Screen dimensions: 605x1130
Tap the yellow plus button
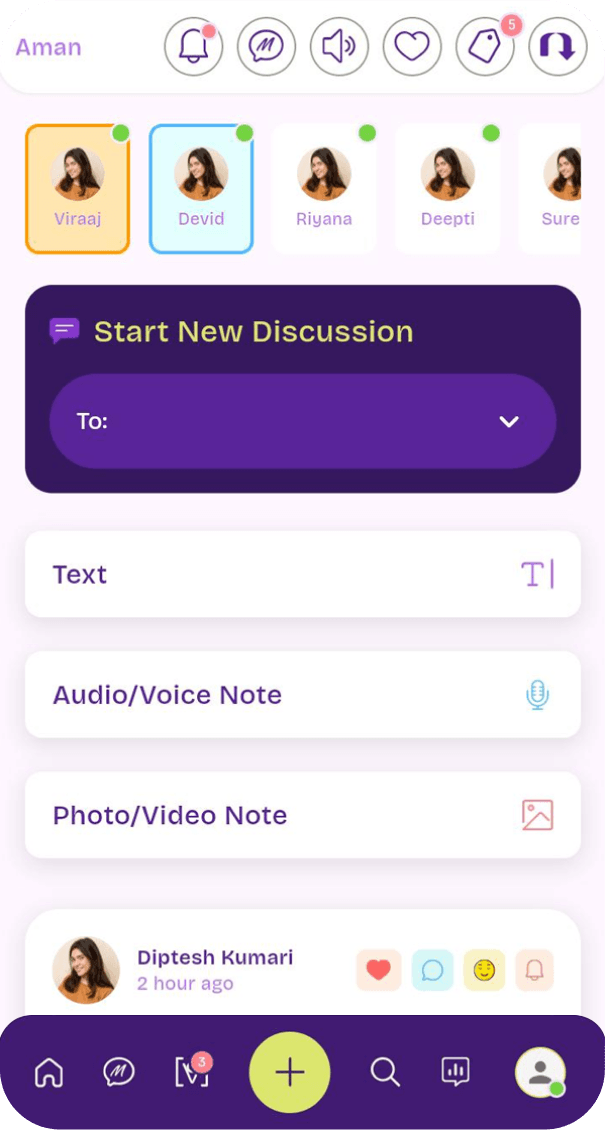(x=289, y=1072)
